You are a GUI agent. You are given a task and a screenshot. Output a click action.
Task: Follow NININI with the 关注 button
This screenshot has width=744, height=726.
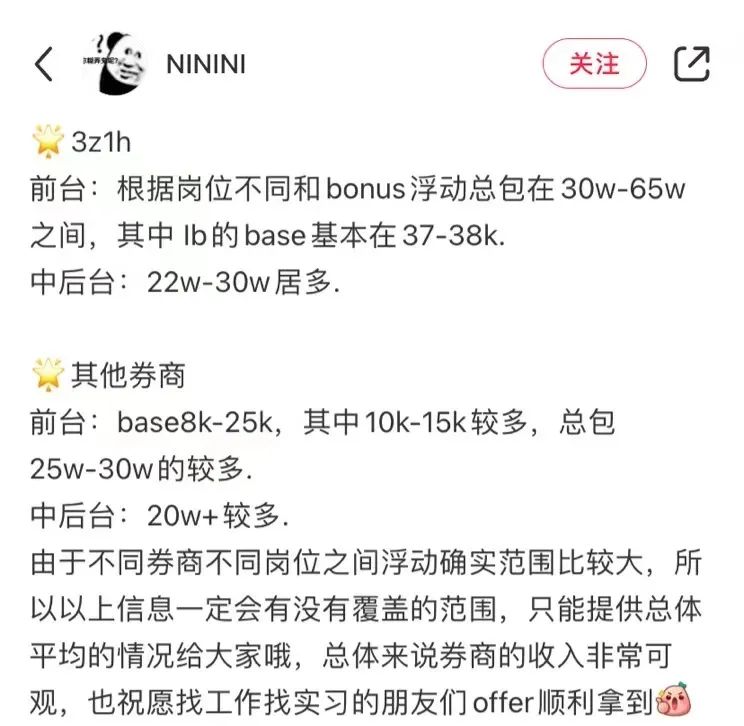coord(594,64)
